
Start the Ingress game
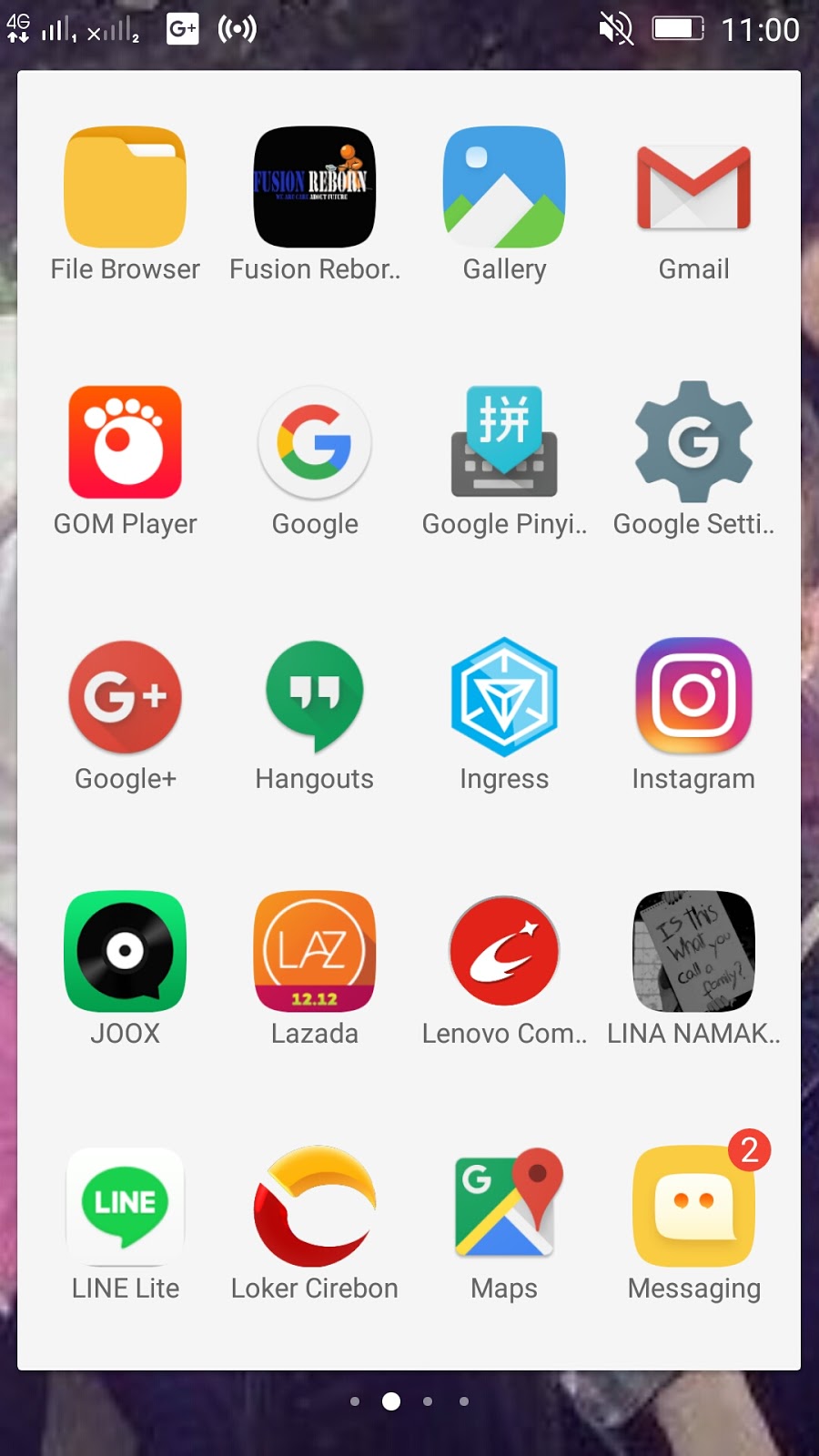coord(504,697)
